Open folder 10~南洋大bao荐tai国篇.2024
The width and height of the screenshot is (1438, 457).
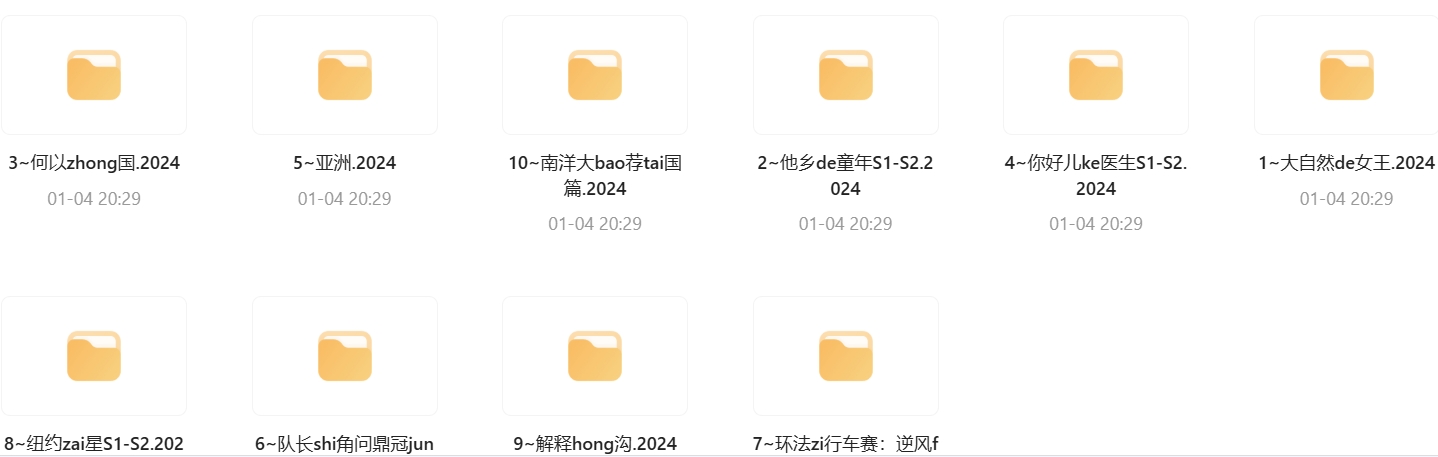tap(594, 75)
